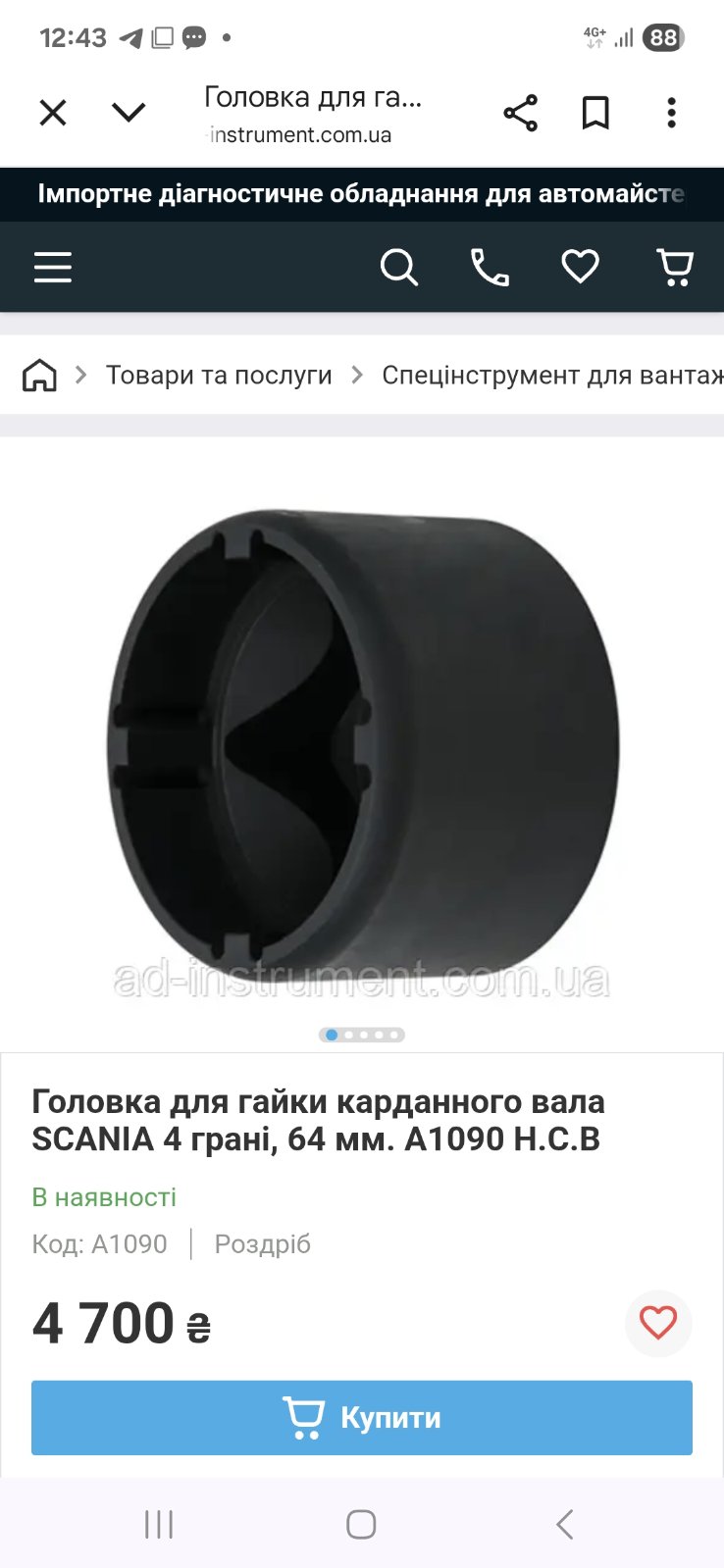Open recent apps from the navigation bar
Viewport: 724px width, 1568px height.
pyautogui.click(x=159, y=1524)
